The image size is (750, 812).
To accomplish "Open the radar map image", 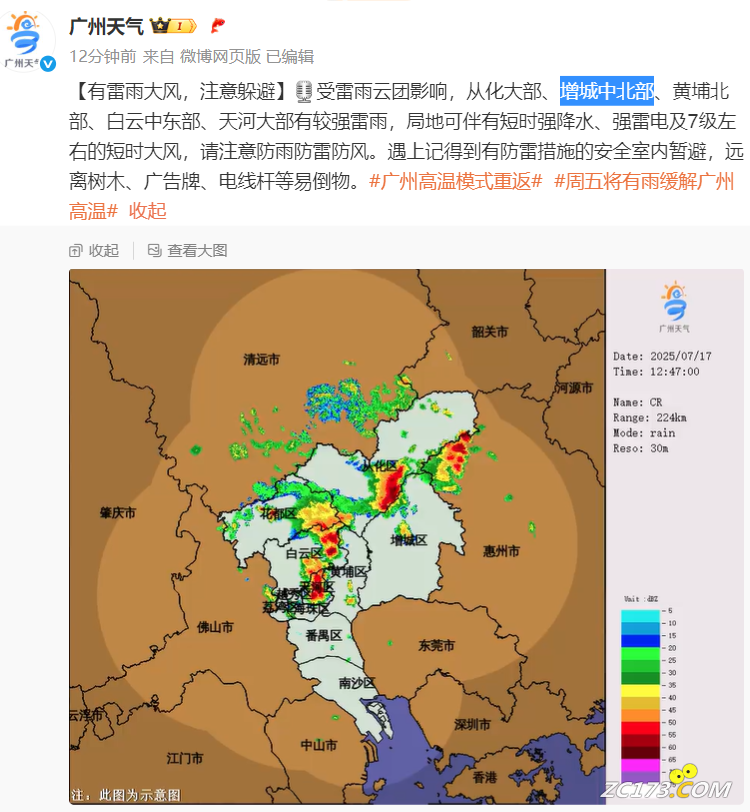I will [x=336, y=536].
